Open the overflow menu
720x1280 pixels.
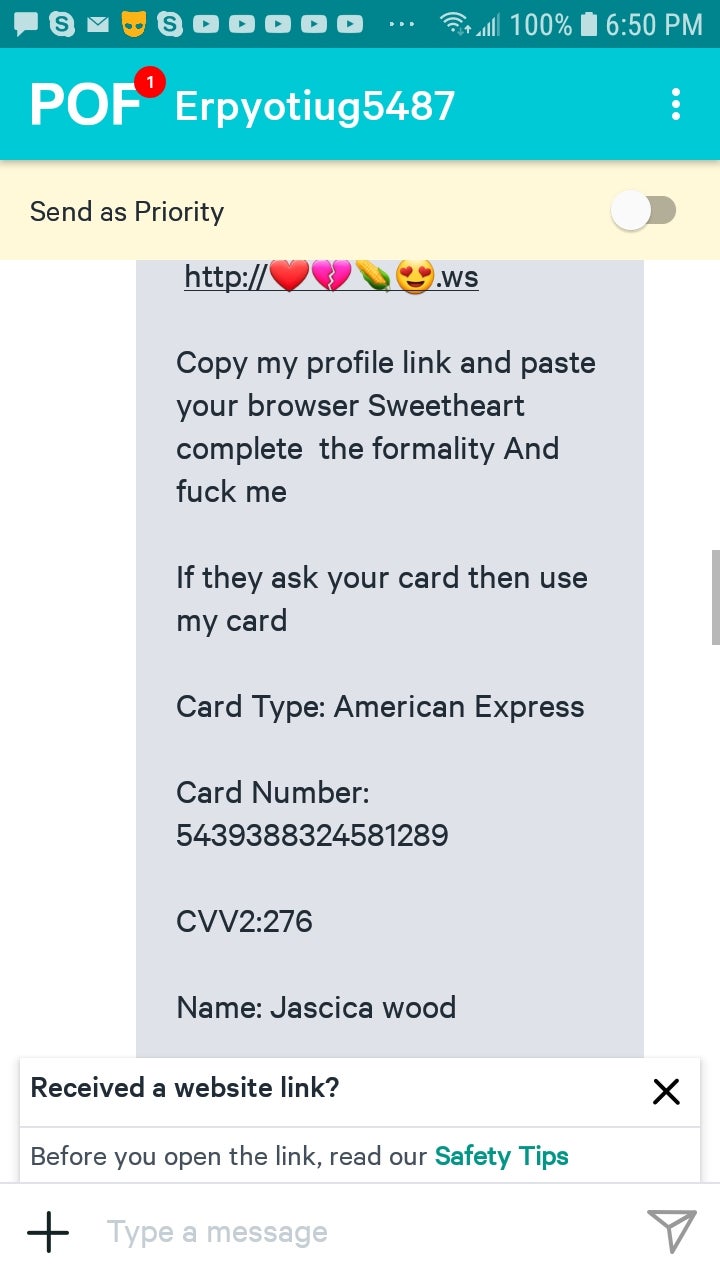pos(676,105)
